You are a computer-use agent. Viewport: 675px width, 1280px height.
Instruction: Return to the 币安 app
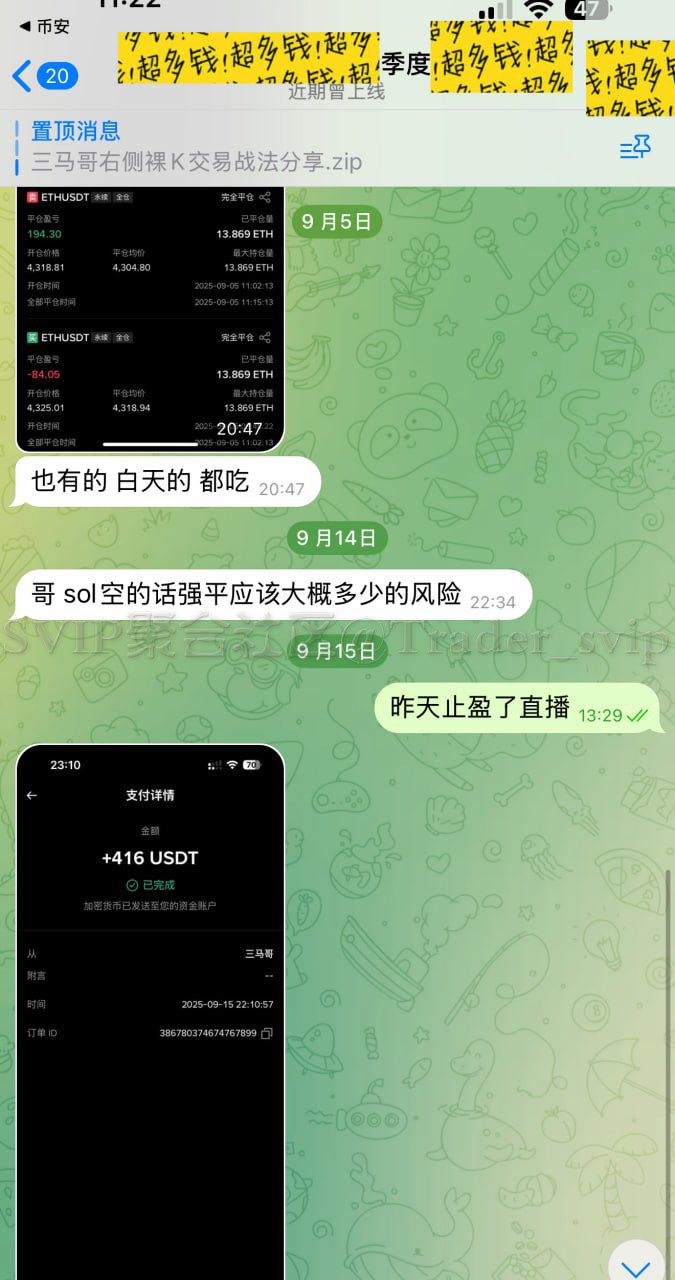click(x=44, y=27)
